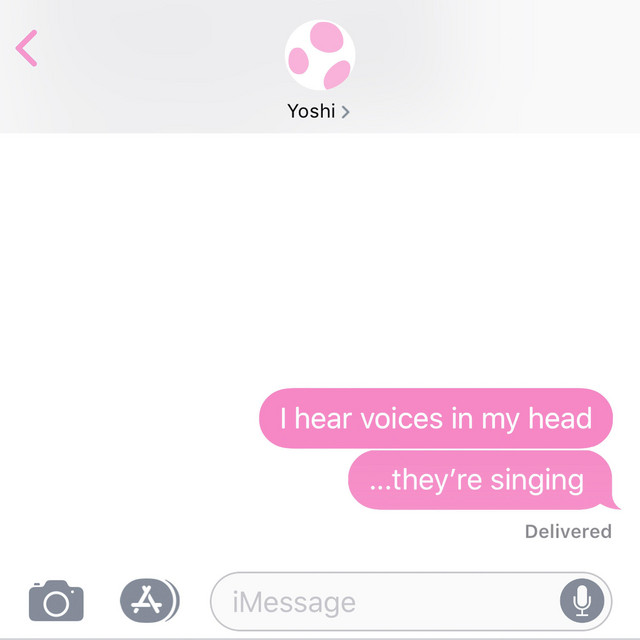640x640 pixels.
Task: Open the App Store apps drawer
Action: (x=147, y=601)
